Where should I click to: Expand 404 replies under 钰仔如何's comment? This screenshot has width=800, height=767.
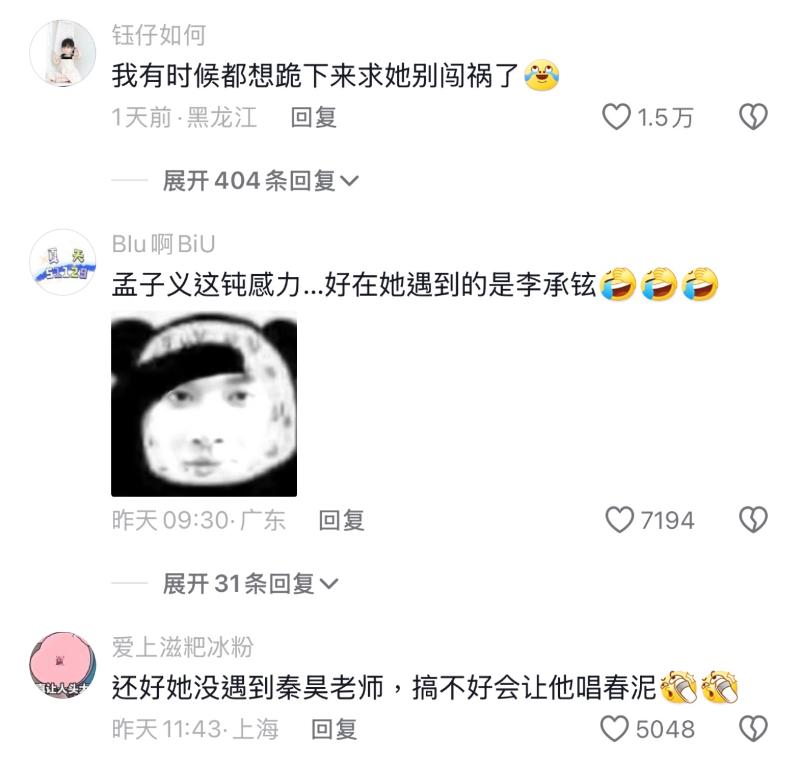pyautogui.click(x=260, y=181)
